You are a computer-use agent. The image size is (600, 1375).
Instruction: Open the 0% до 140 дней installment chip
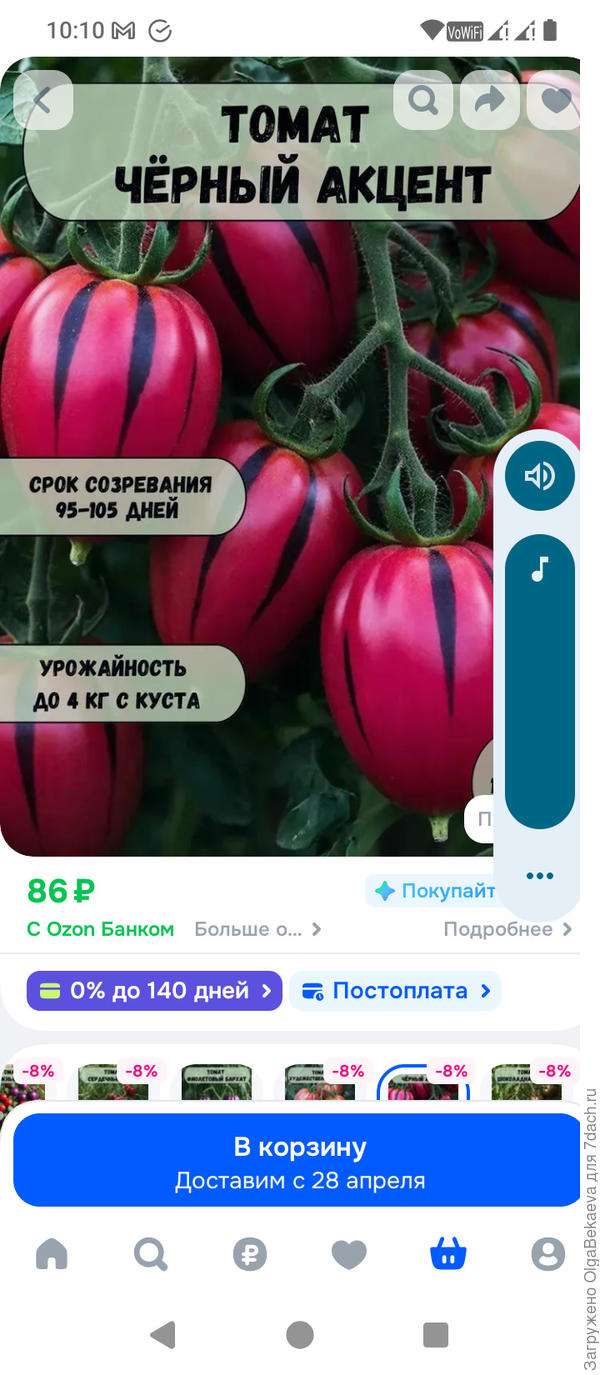(155, 991)
